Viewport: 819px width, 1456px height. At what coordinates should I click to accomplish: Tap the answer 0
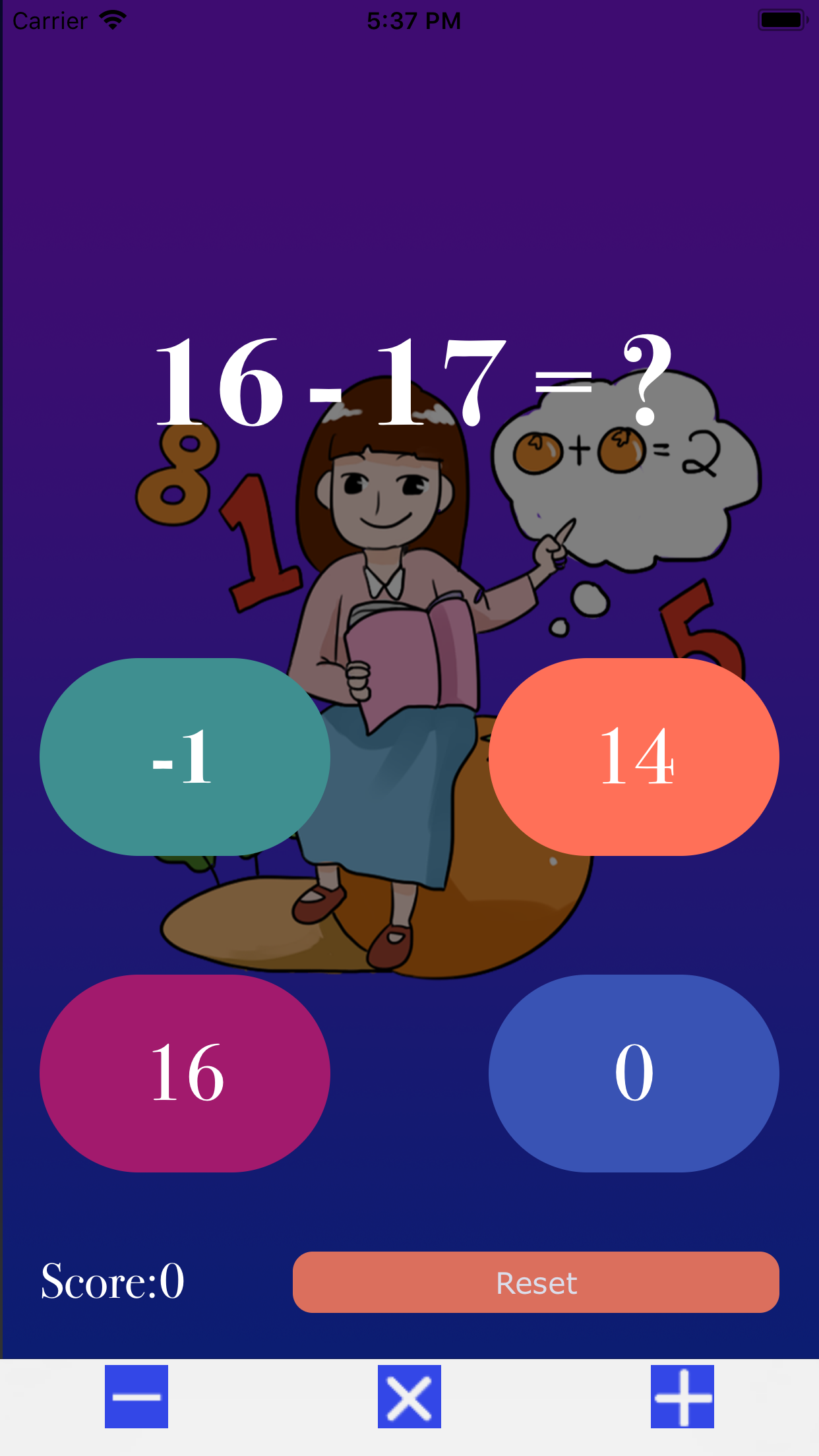[x=634, y=1074]
